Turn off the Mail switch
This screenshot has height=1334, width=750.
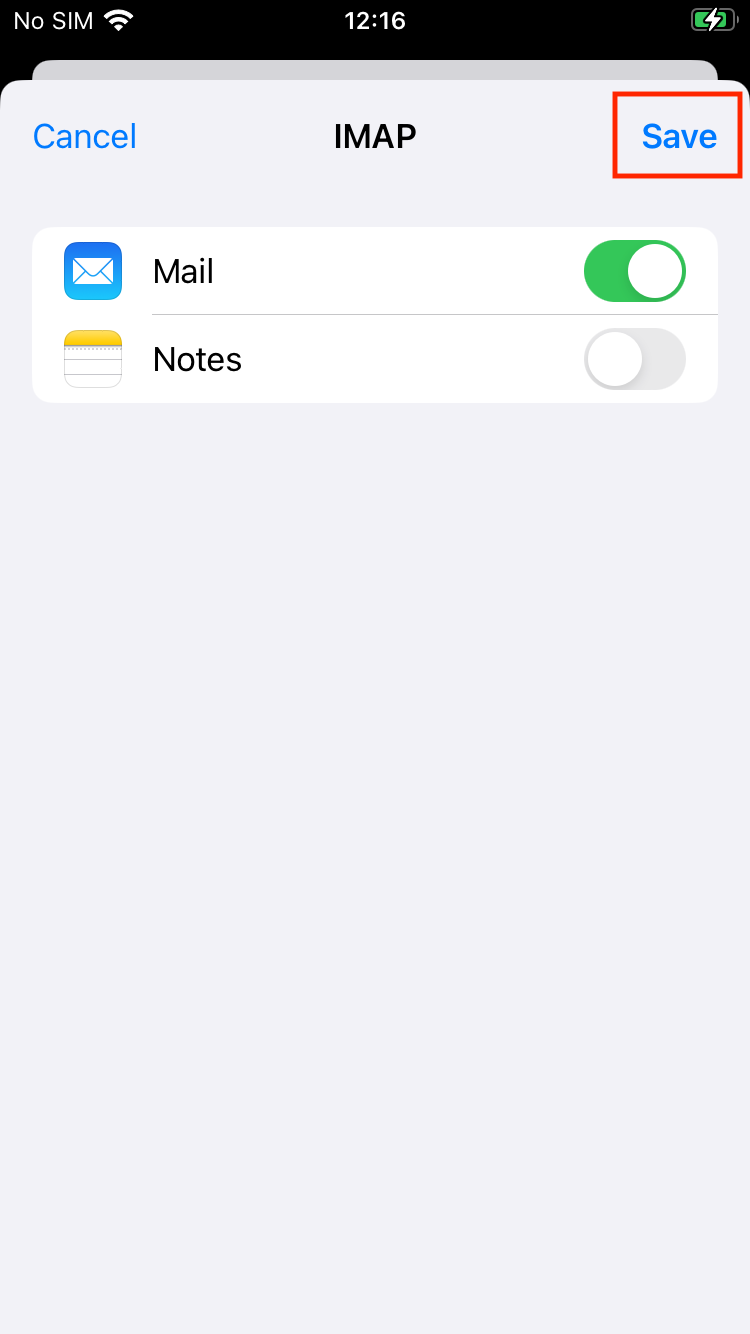point(634,271)
